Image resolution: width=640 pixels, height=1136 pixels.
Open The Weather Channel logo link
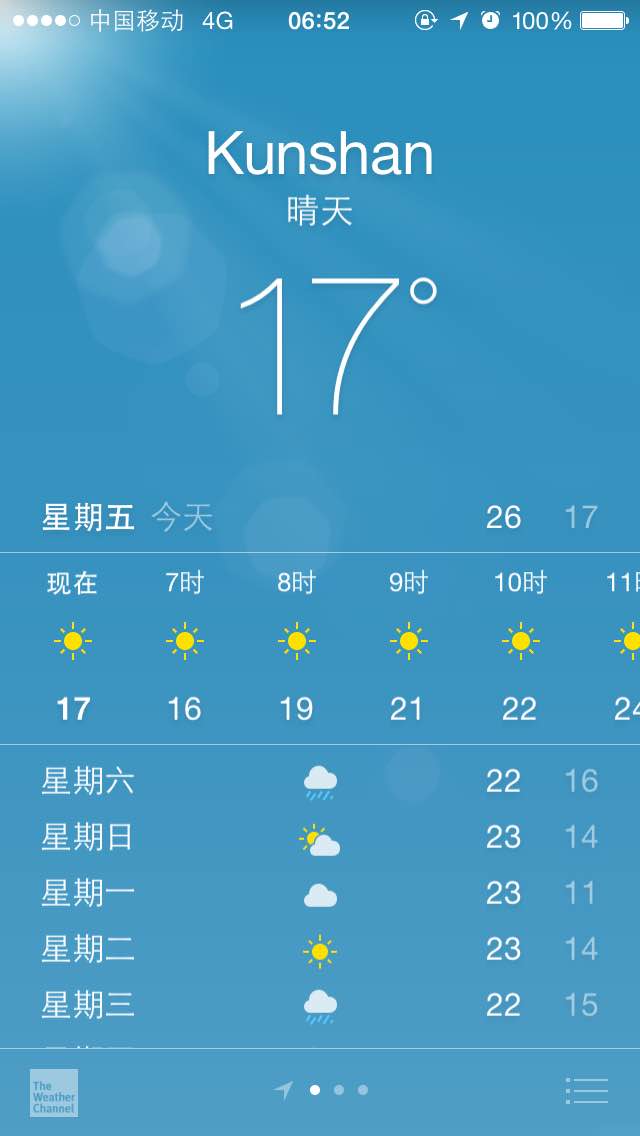coord(54,1093)
